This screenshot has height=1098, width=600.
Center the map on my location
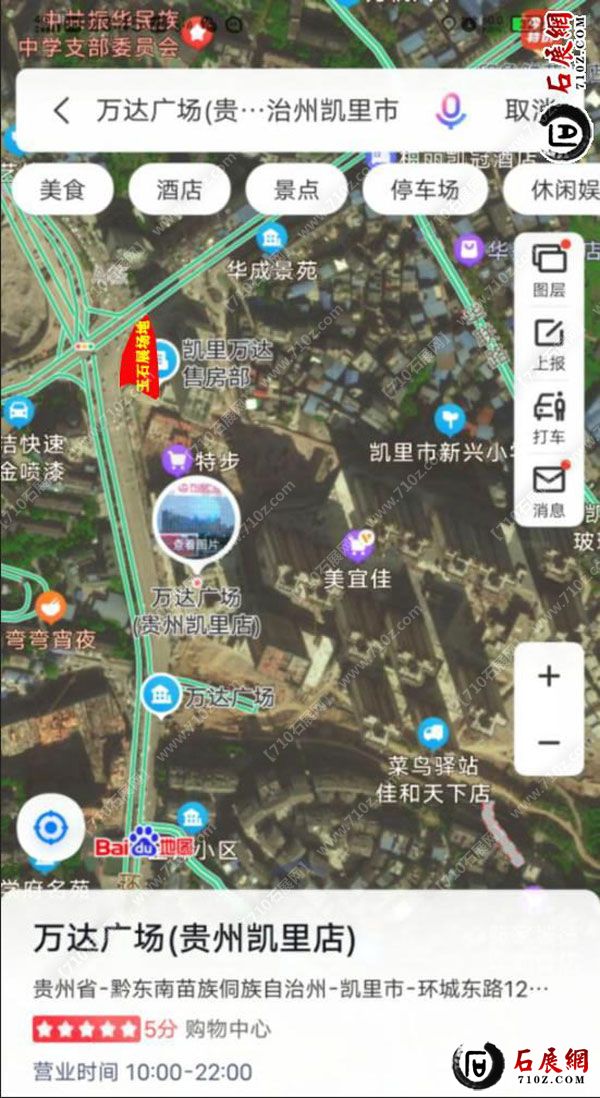coord(50,828)
